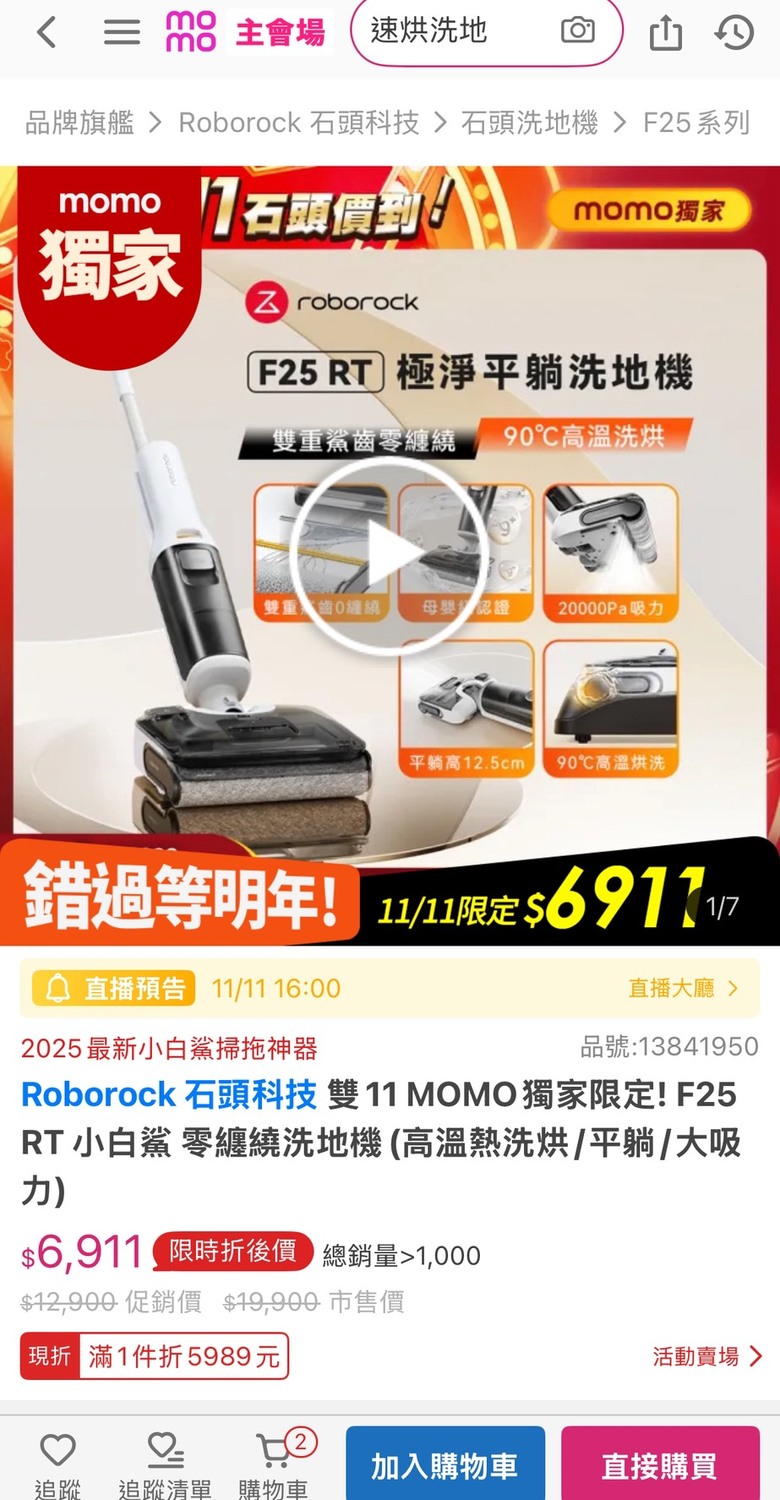Play the product video
Screen dimensions: 780x1500
click(x=389, y=555)
